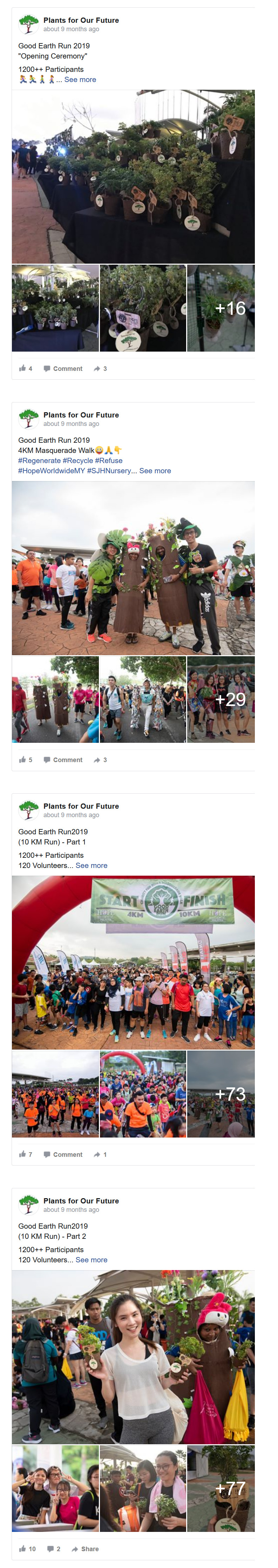This screenshot has height=1568, width=278.
Task: Open the #HopeWorldwideMY hashtag
Action: [x=51, y=470]
